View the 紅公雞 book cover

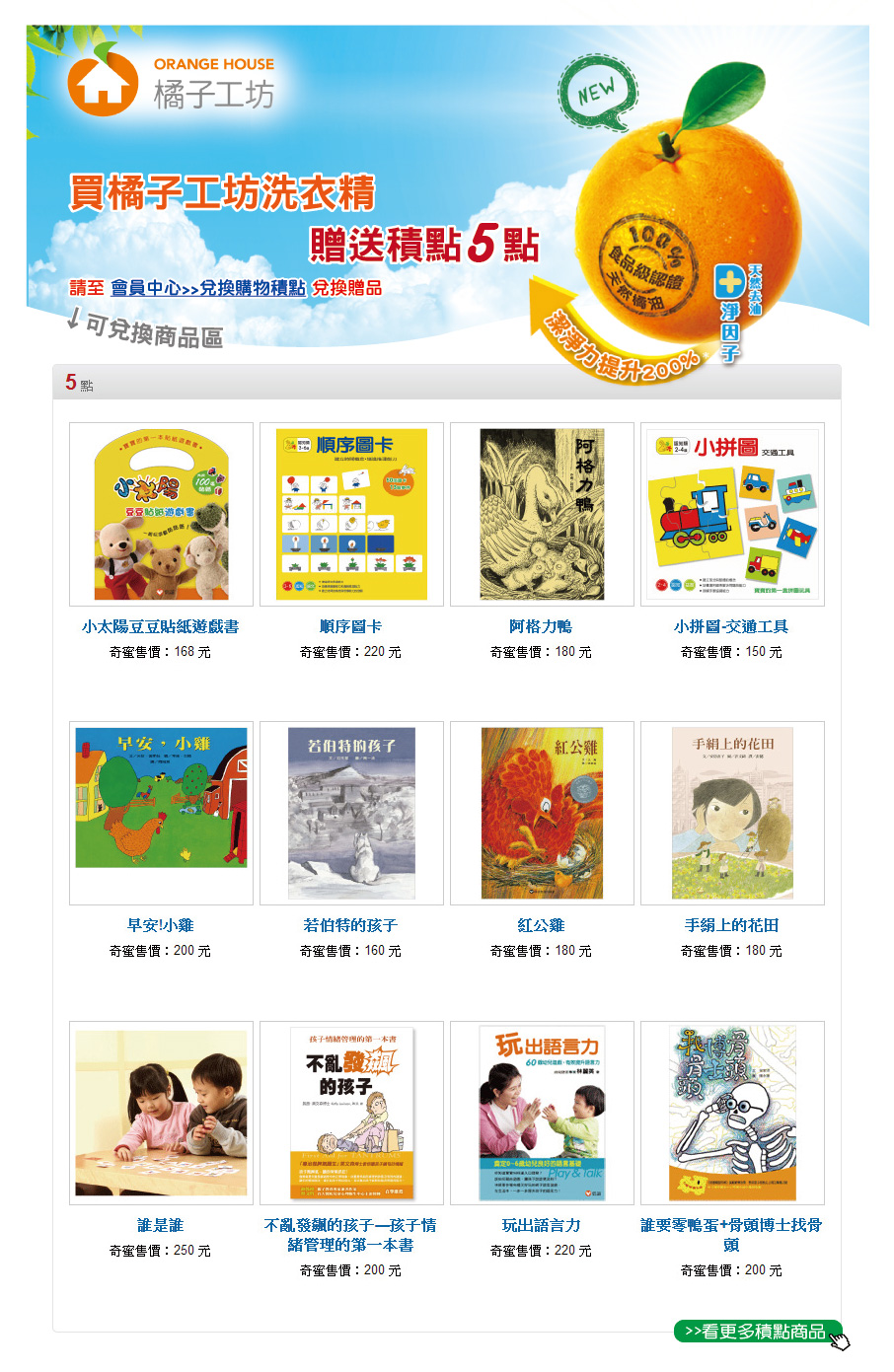click(542, 813)
